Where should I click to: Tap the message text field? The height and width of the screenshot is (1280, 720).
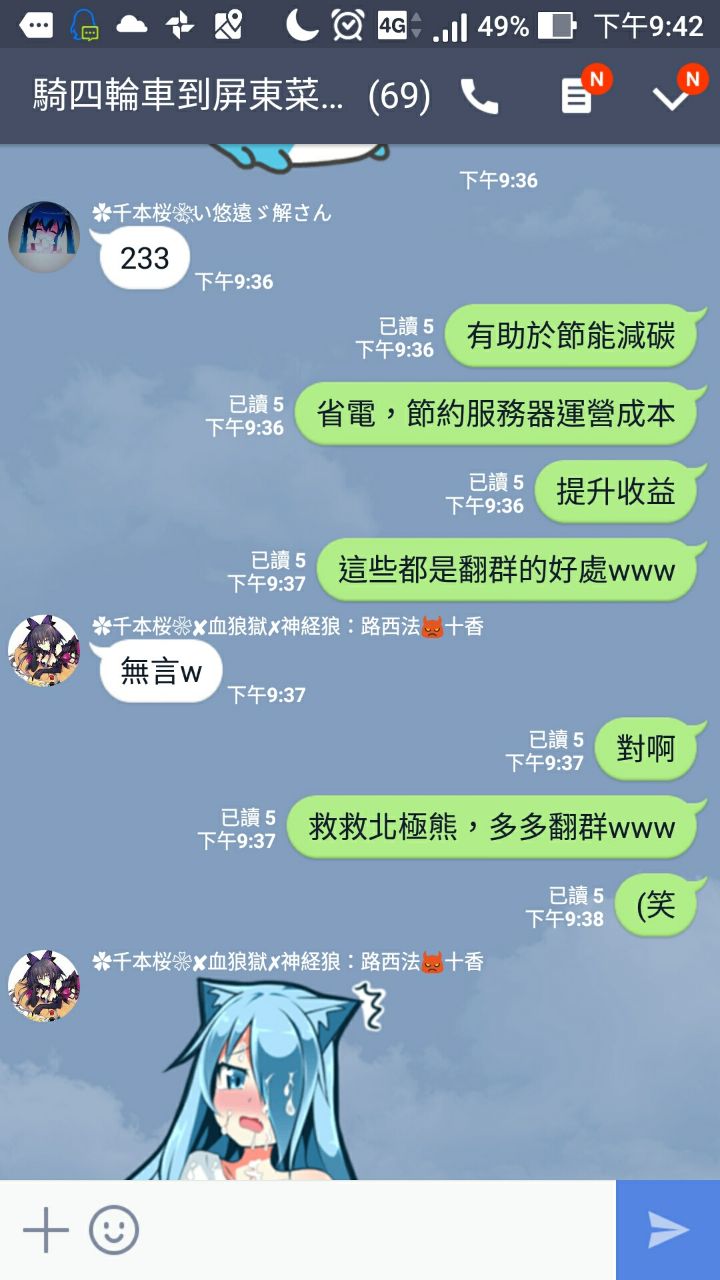point(375,1230)
